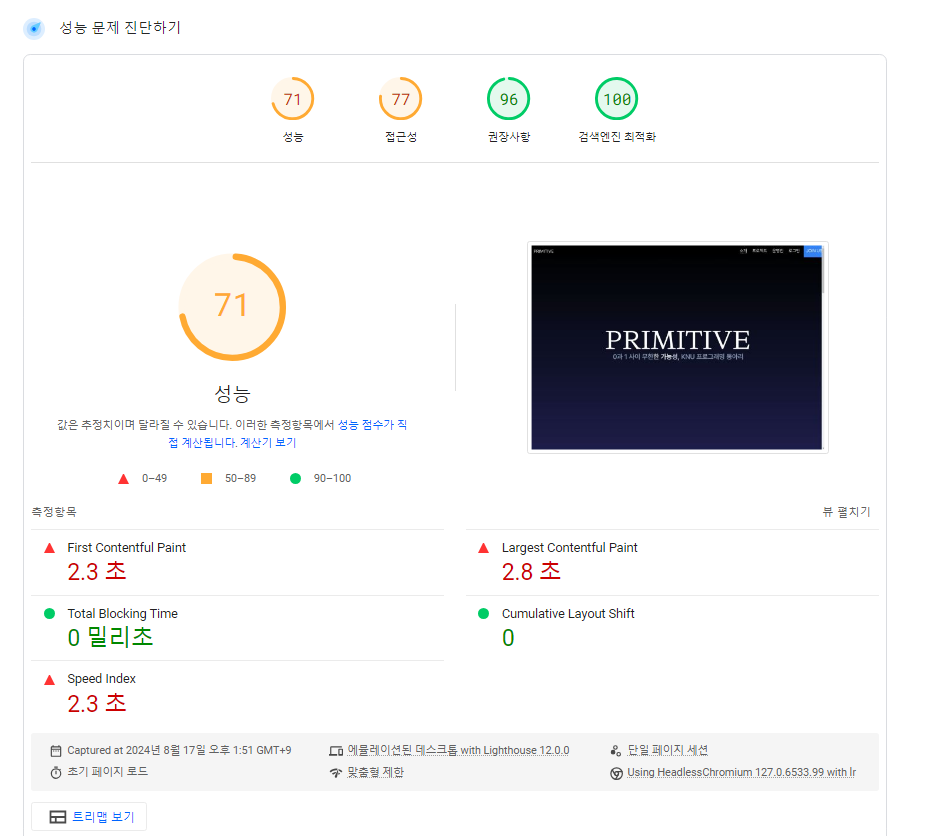The height and width of the screenshot is (836, 931).
Task: Open the 성능 점수가 직접 계산됩니다 link
Action: (x=372, y=425)
